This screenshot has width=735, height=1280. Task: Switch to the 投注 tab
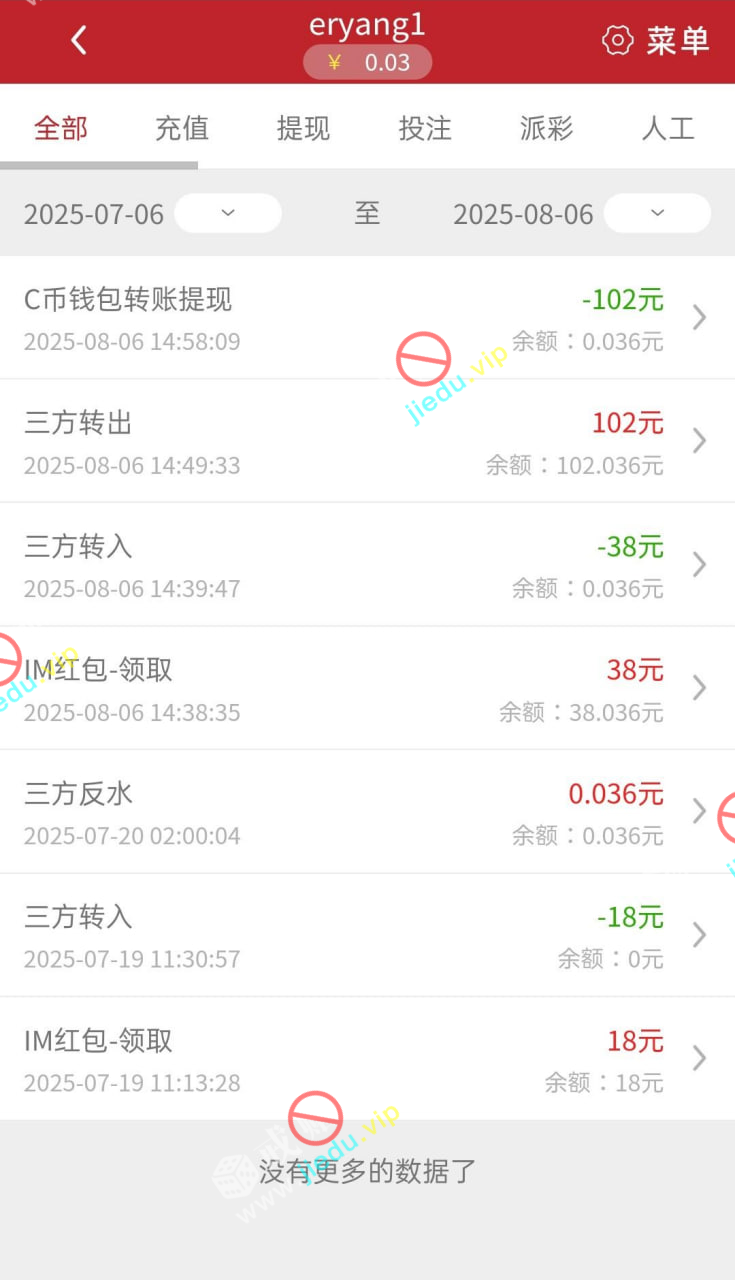425,128
